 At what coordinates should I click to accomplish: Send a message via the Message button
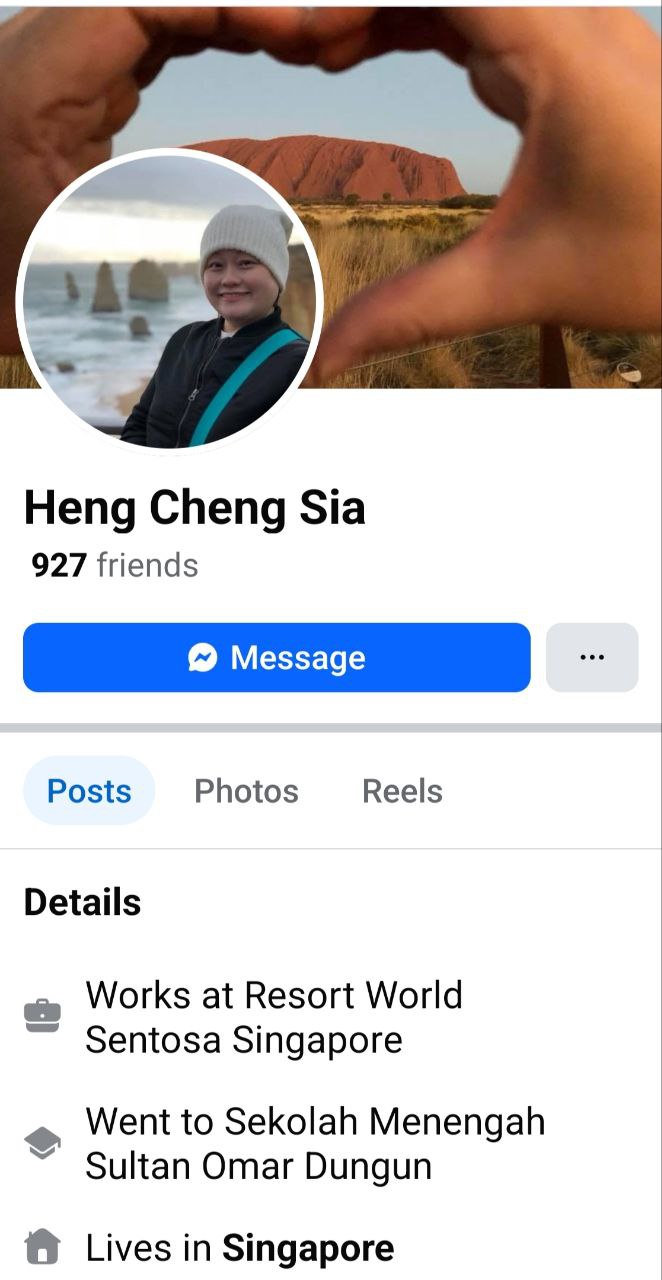(276, 658)
